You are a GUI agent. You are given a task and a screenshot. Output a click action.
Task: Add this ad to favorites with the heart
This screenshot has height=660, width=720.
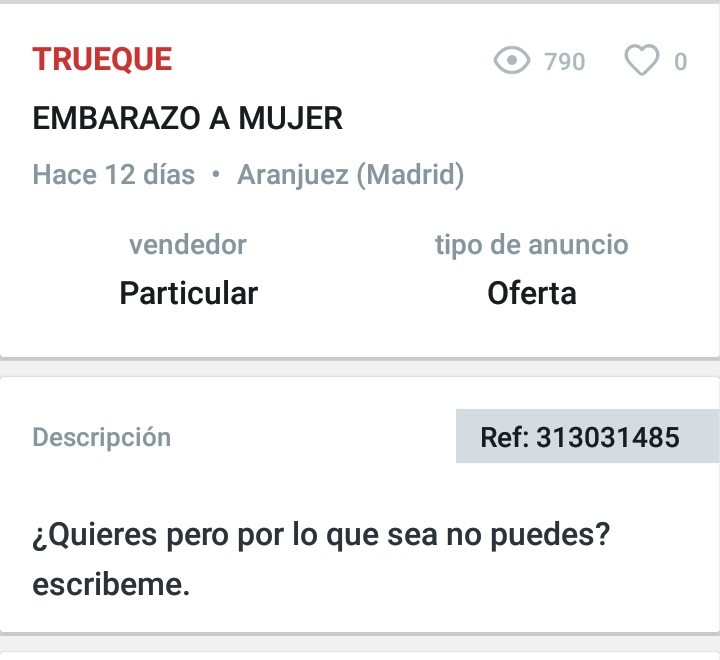(642, 62)
